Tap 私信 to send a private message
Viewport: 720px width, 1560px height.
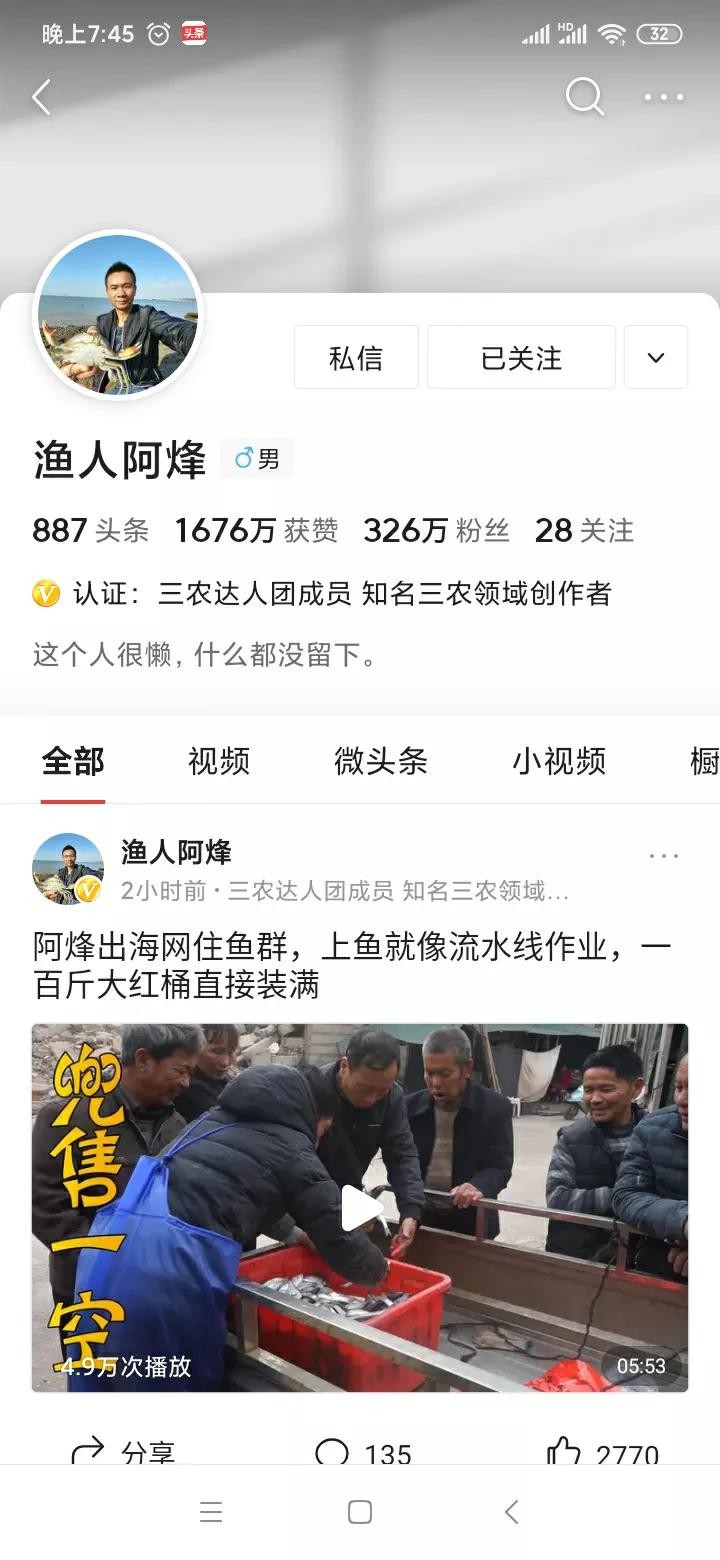356,357
